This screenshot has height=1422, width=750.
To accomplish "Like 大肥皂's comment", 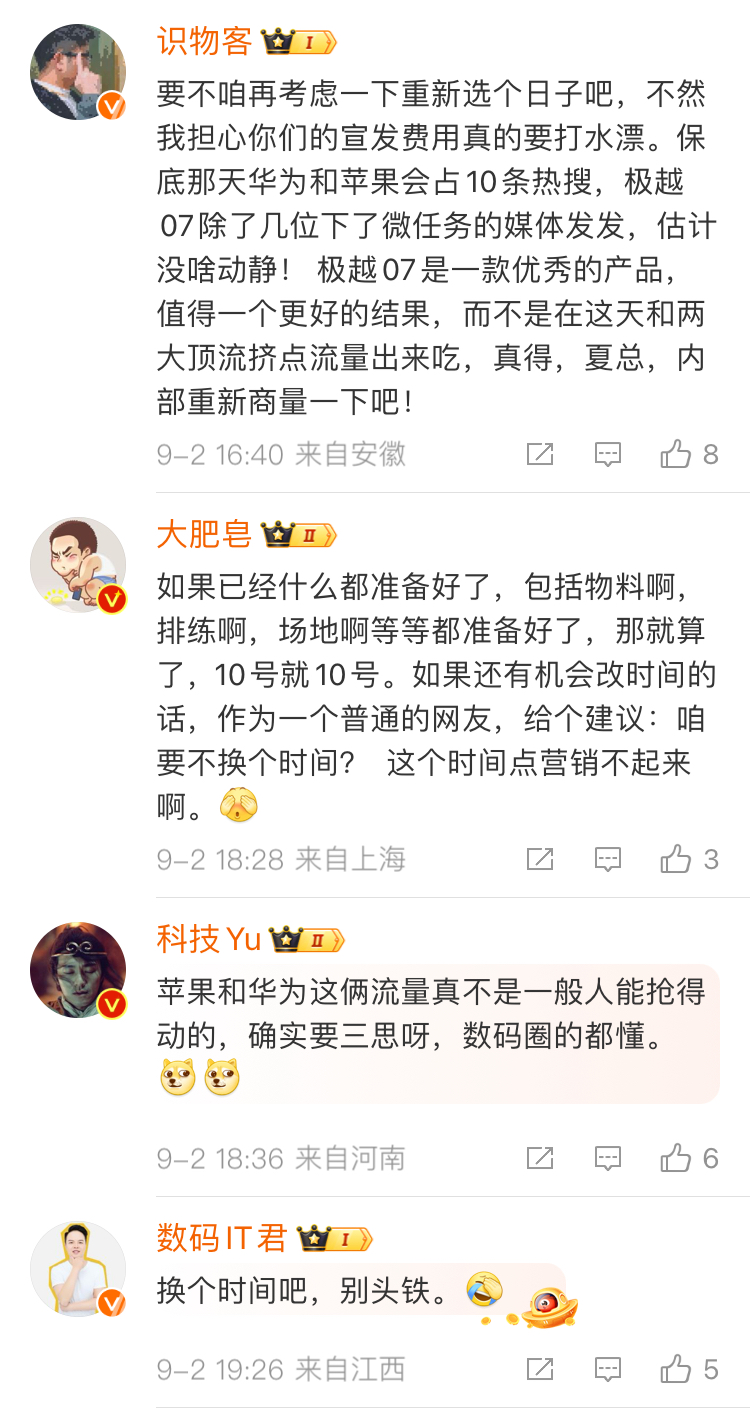I will (677, 859).
